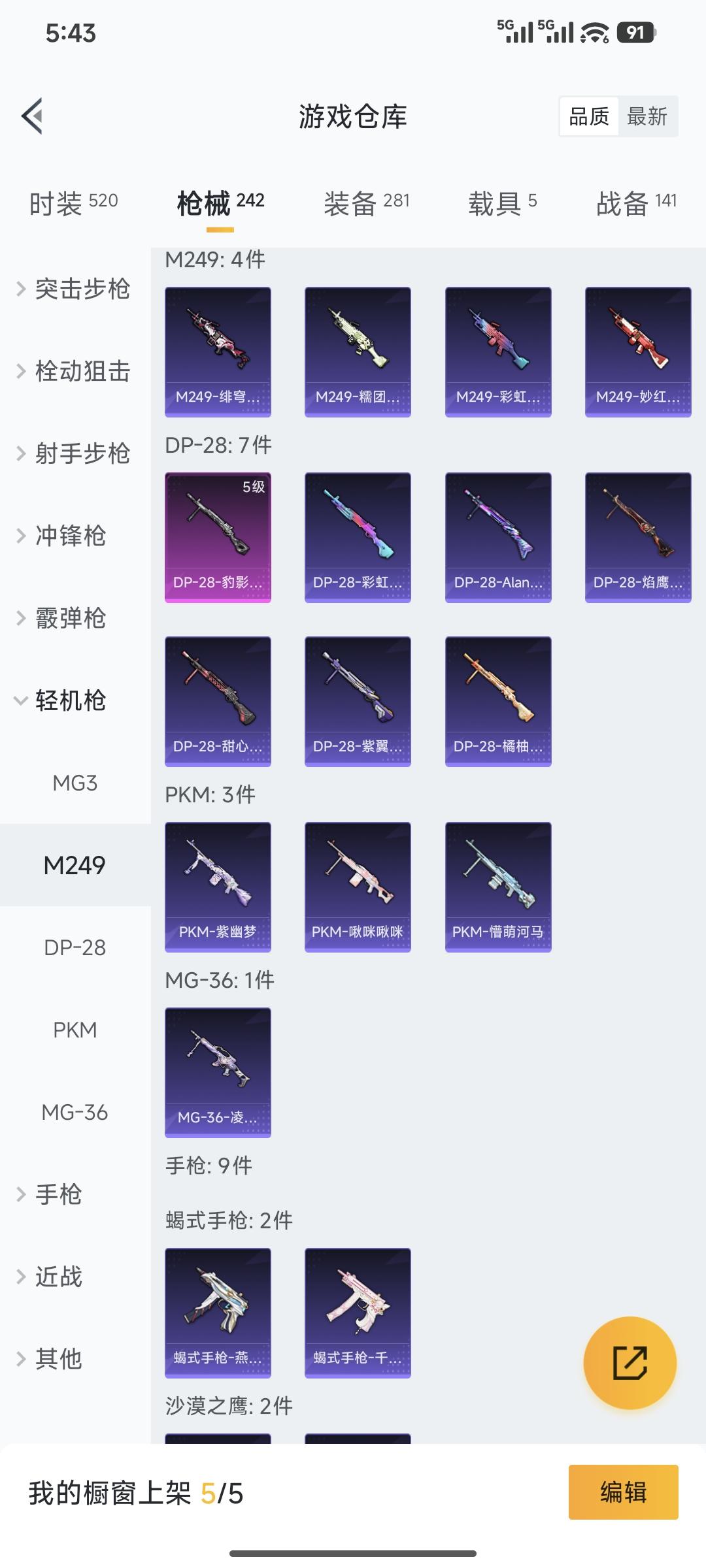The image size is (706, 1568).
Task: Open the 载具 tab
Action: (x=502, y=203)
